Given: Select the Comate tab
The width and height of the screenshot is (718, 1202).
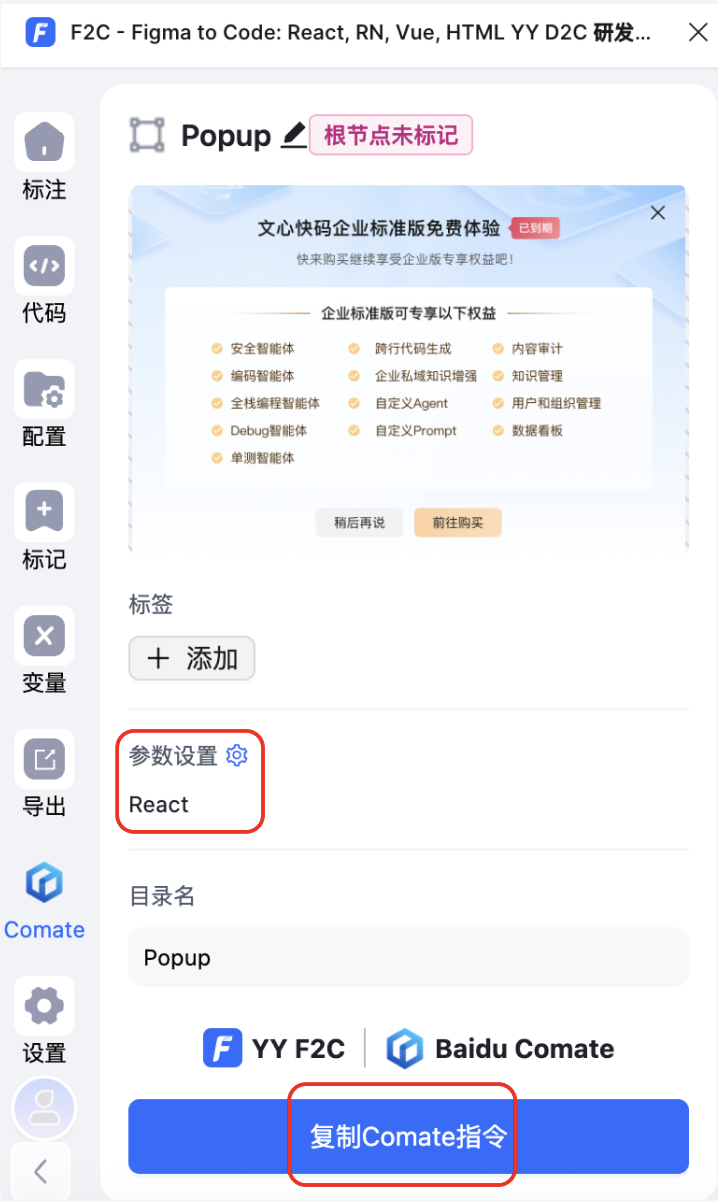Looking at the screenshot, I should click(x=44, y=898).
